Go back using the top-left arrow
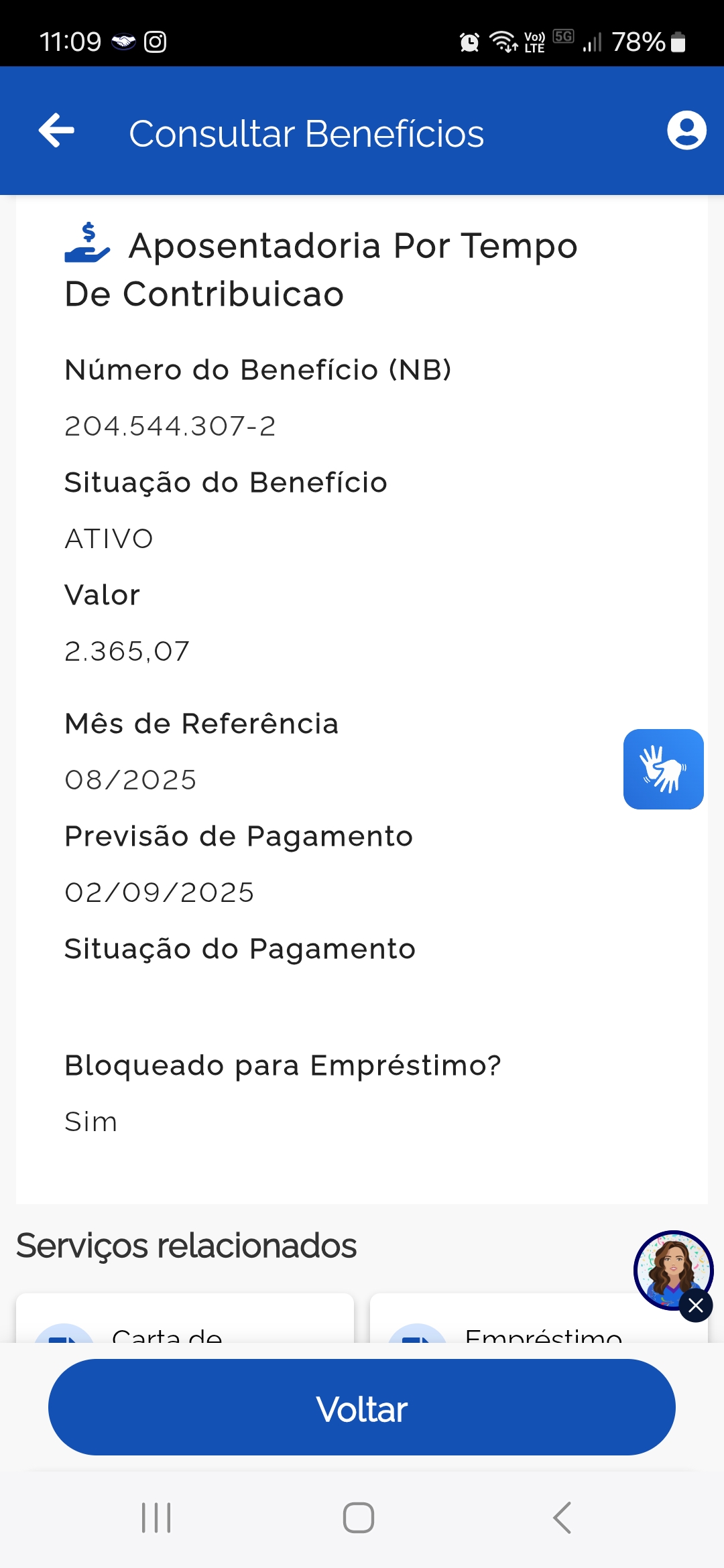Image resolution: width=724 pixels, height=1568 pixels. coord(57,130)
